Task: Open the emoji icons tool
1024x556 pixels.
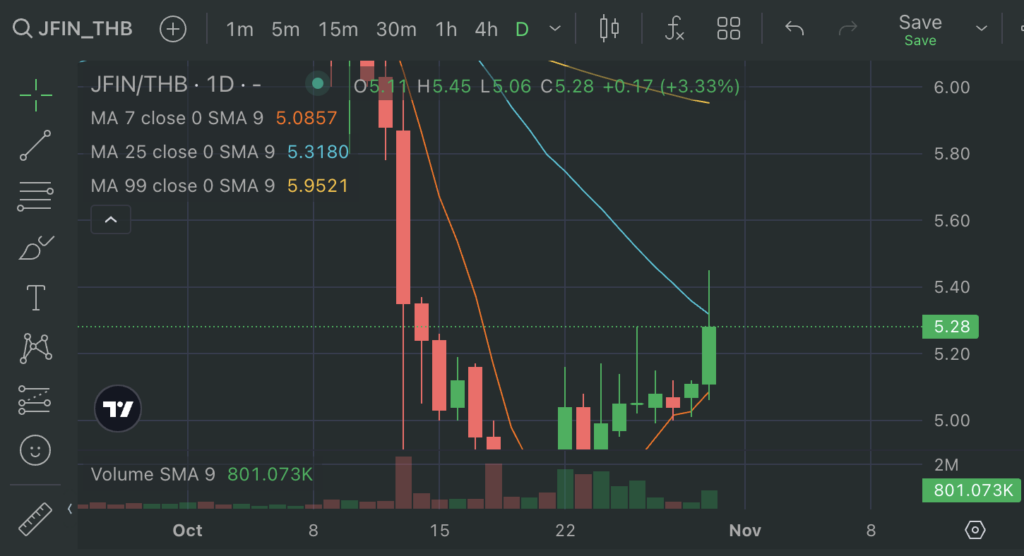Action: coord(36,450)
